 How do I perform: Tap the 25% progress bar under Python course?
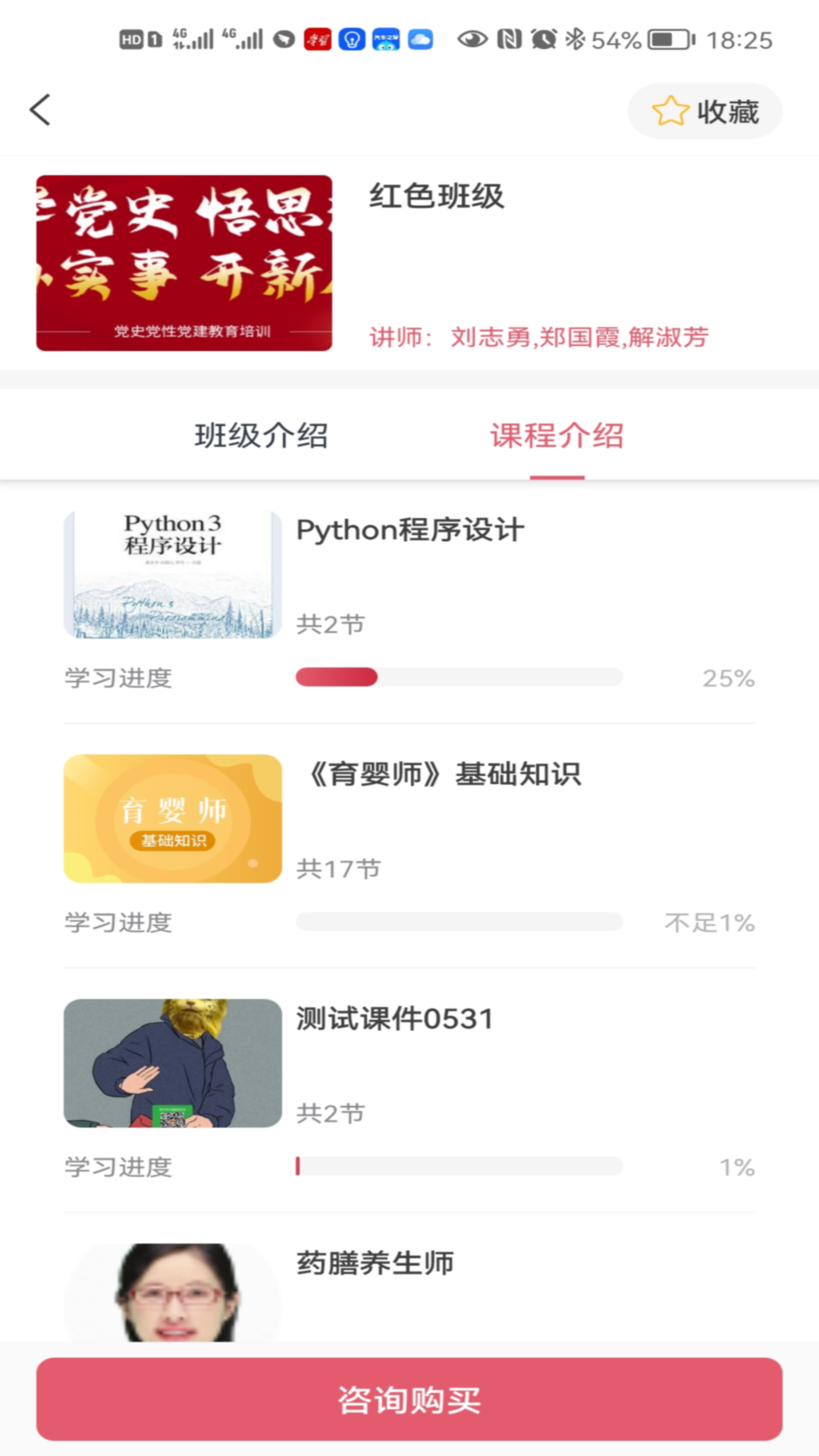click(x=459, y=677)
